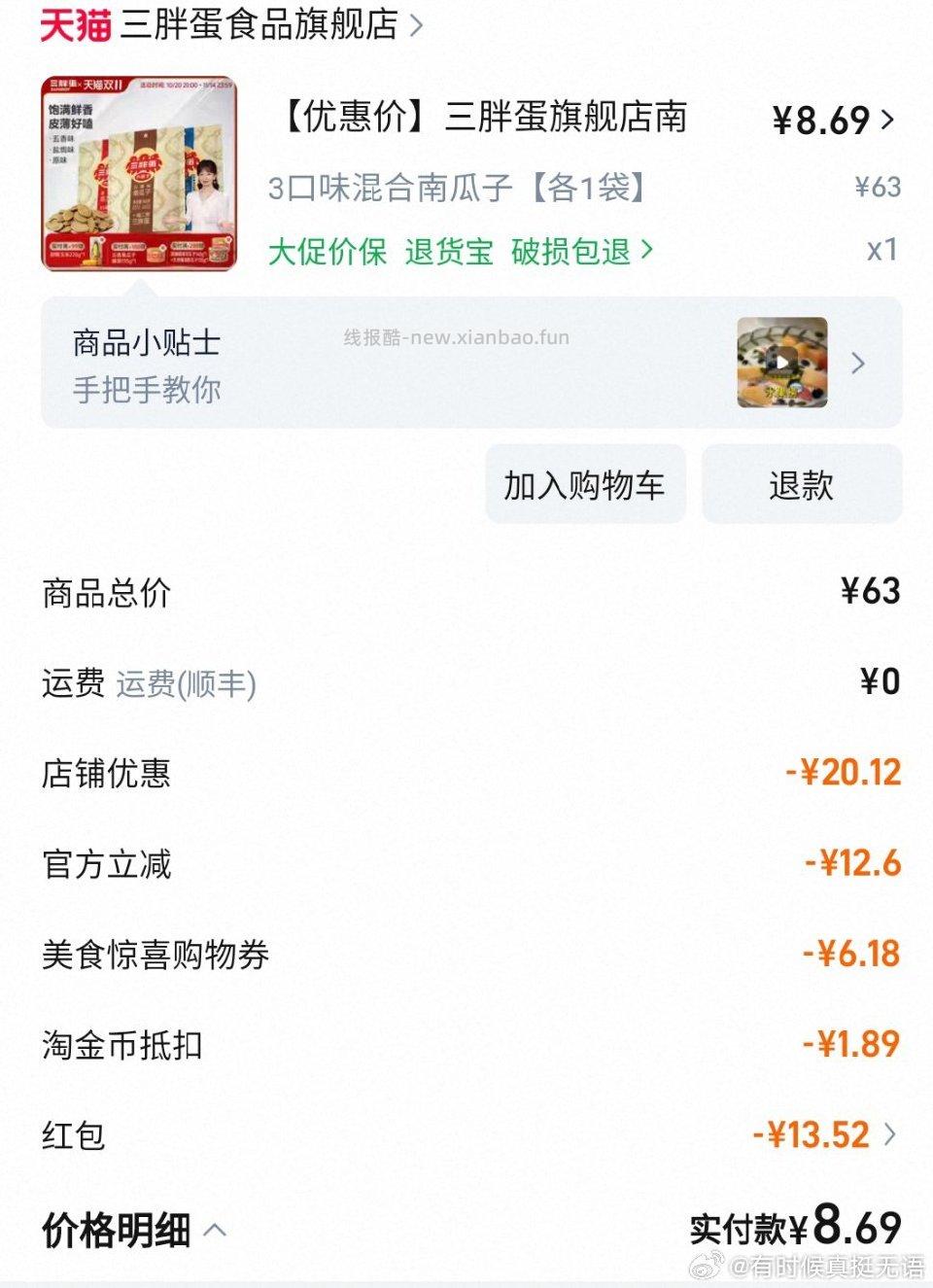This screenshot has width=933, height=1288.
Task: Open 运费(顺丰) shipping details link
Action: click(x=187, y=684)
